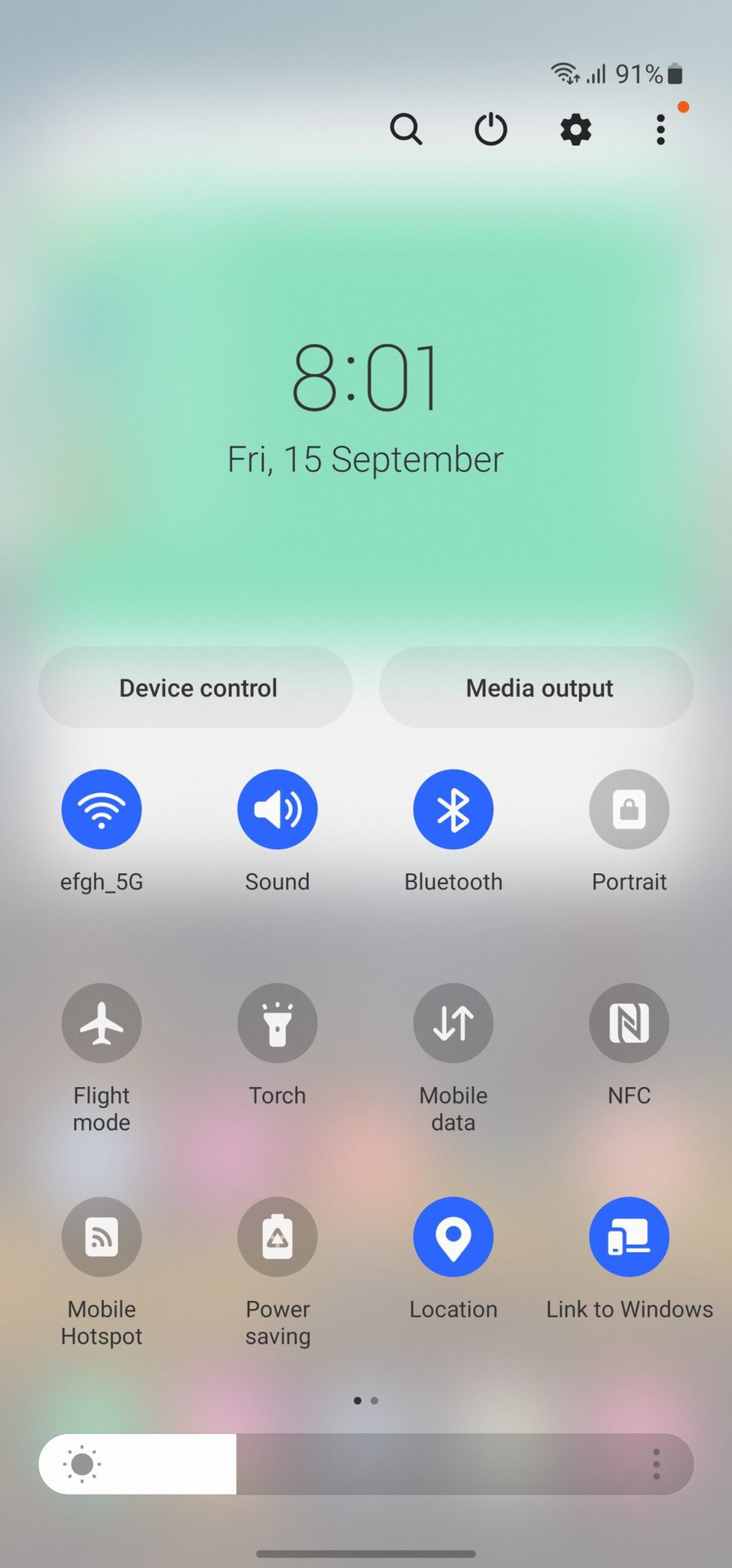
Task: Turn on the Torch
Action: pos(278,1023)
